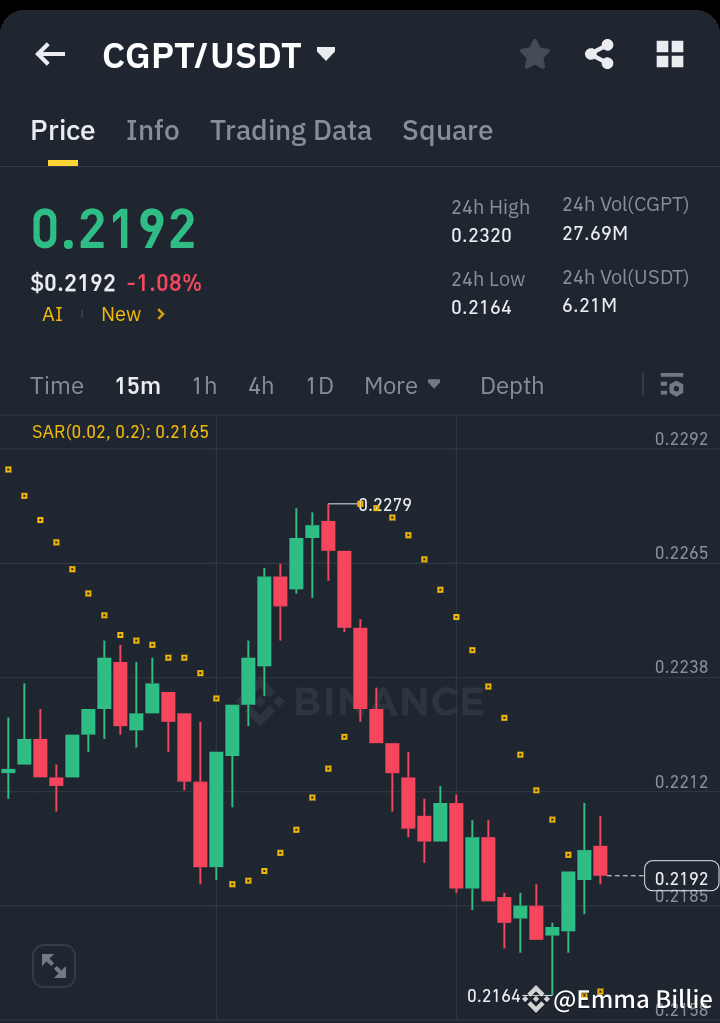
Task: Change timeframe to 1h
Action: click(204, 385)
